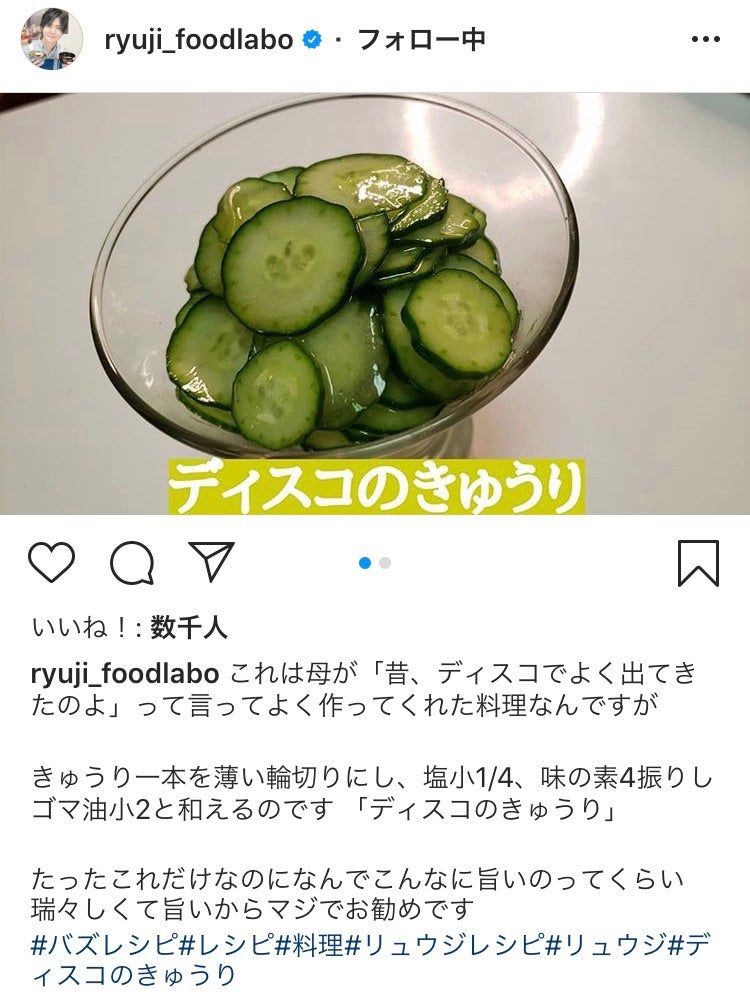Open ryuji_foodlabo's profile picture
This screenshot has width=750, height=1000.
pyautogui.click(x=52, y=39)
